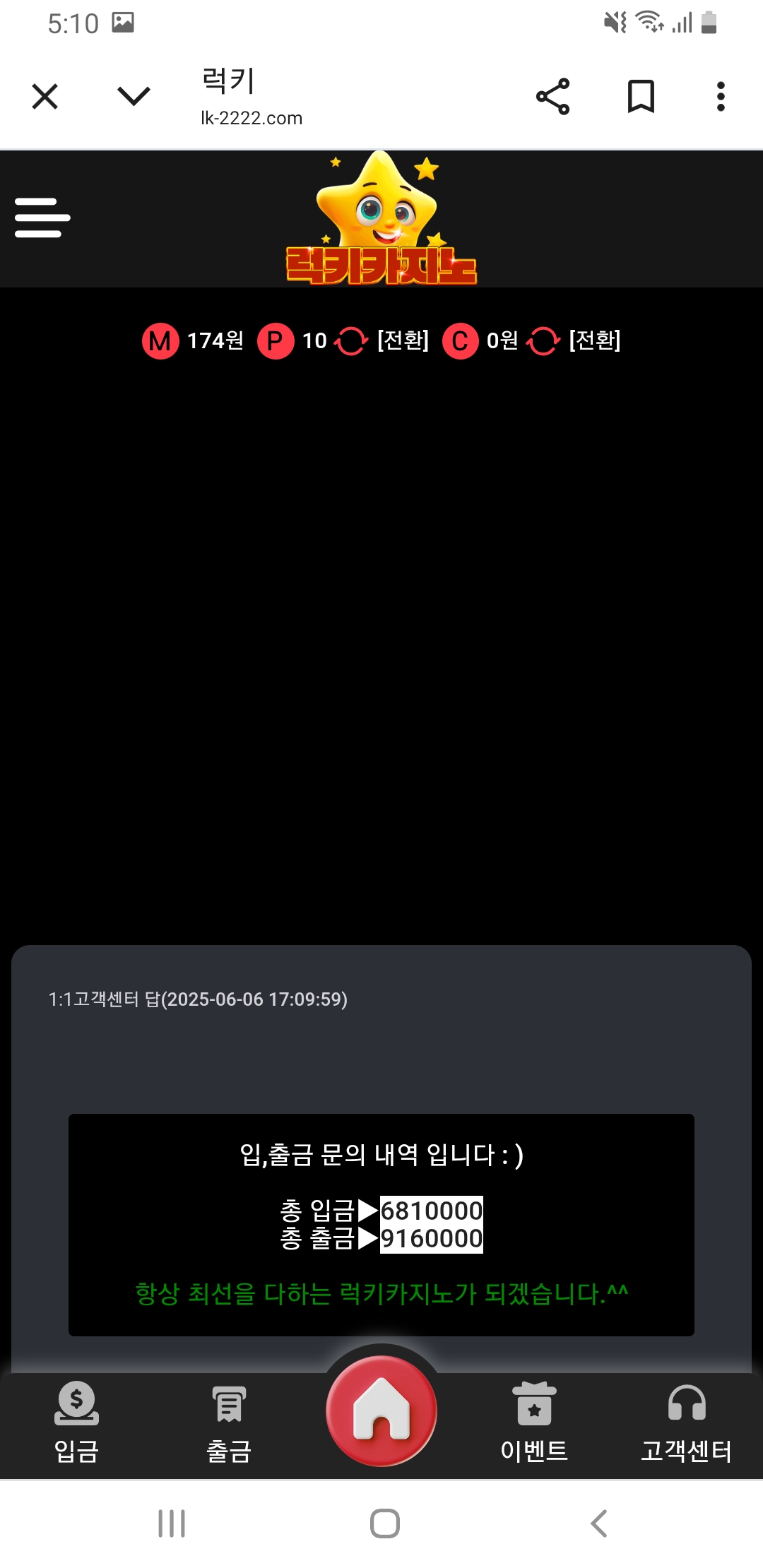The height and width of the screenshot is (1568, 763).
Task: Bookmark this page
Action: pyautogui.click(x=641, y=96)
